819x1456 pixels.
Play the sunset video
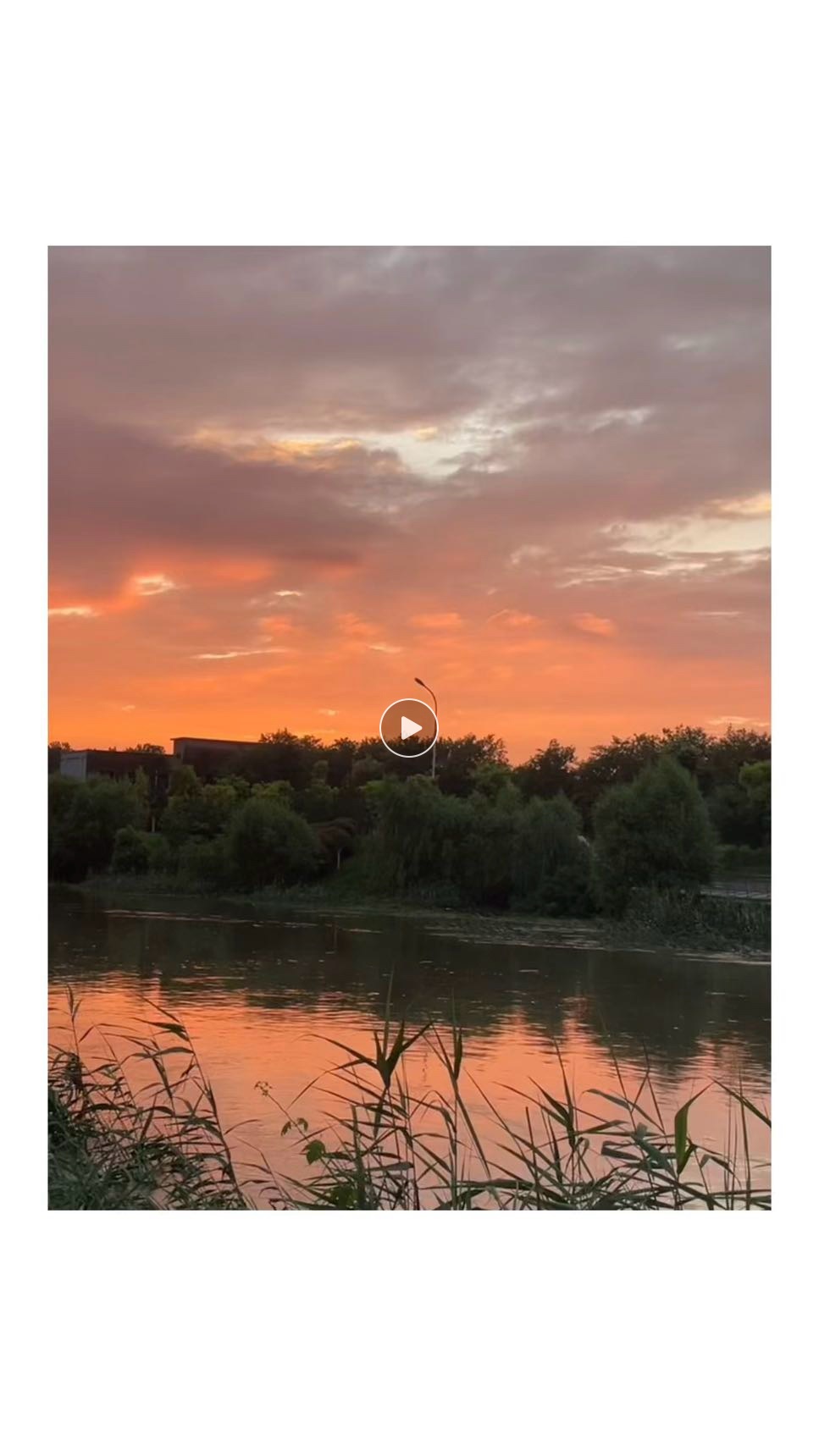click(x=409, y=728)
